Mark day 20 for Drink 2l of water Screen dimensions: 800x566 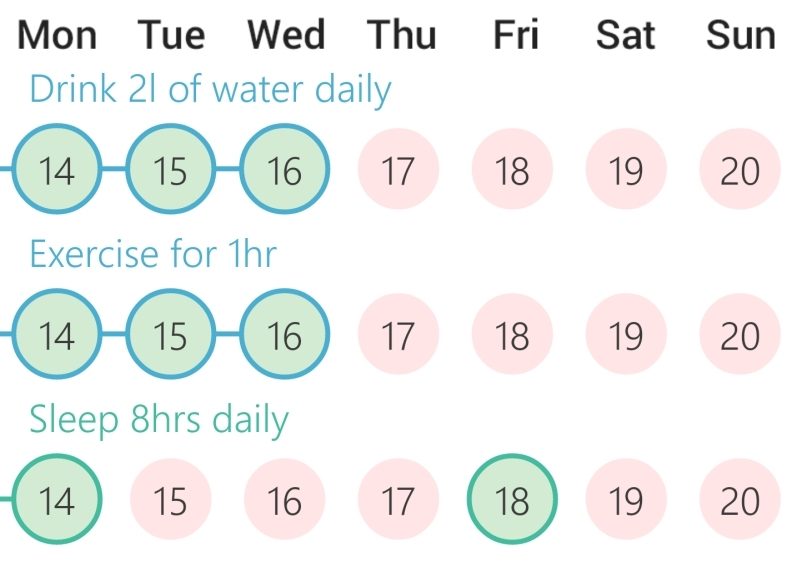(740, 169)
